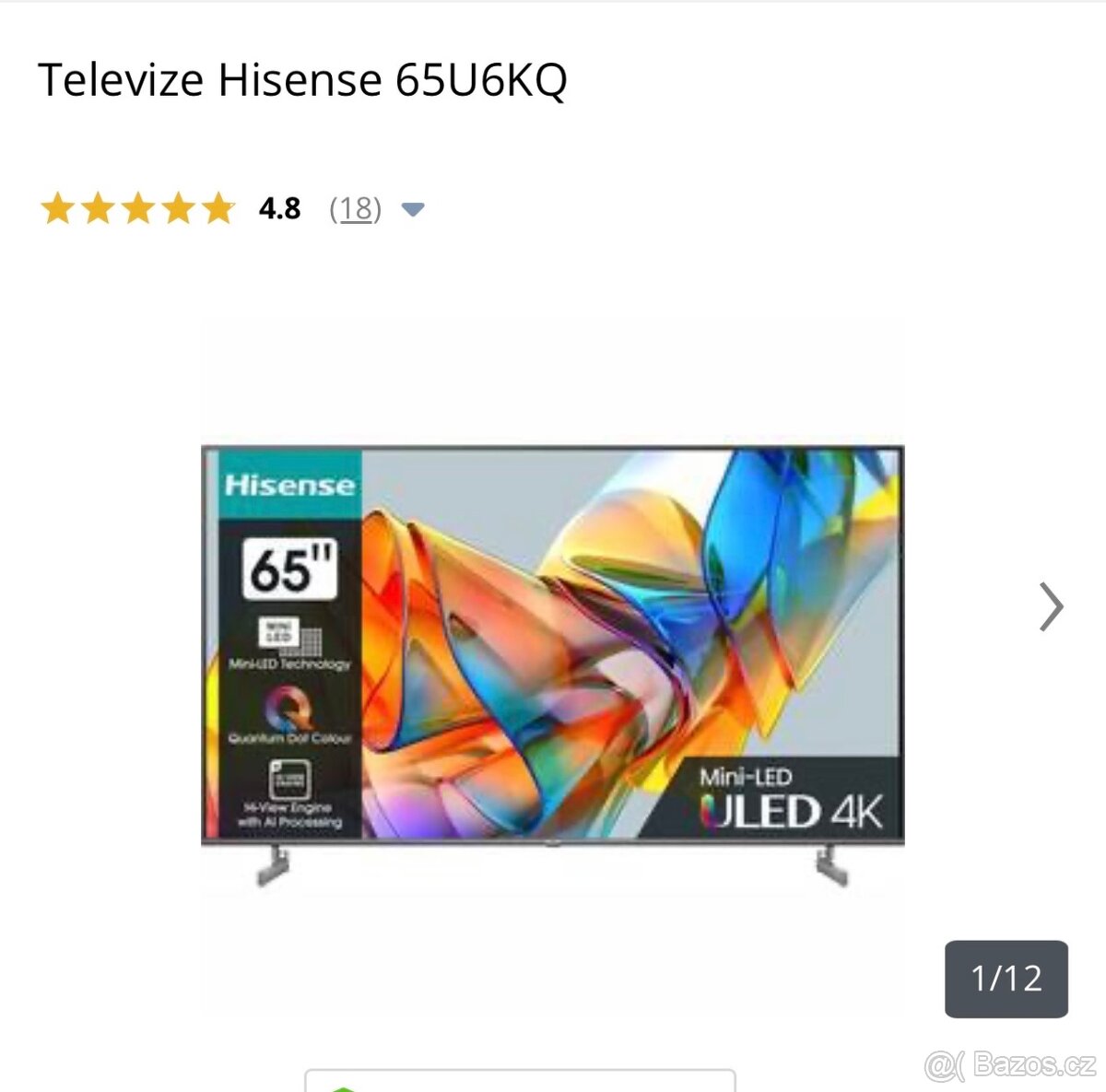The height and width of the screenshot is (1092, 1106).
Task: Expand the rating breakdown arrow
Action: coord(413,210)
